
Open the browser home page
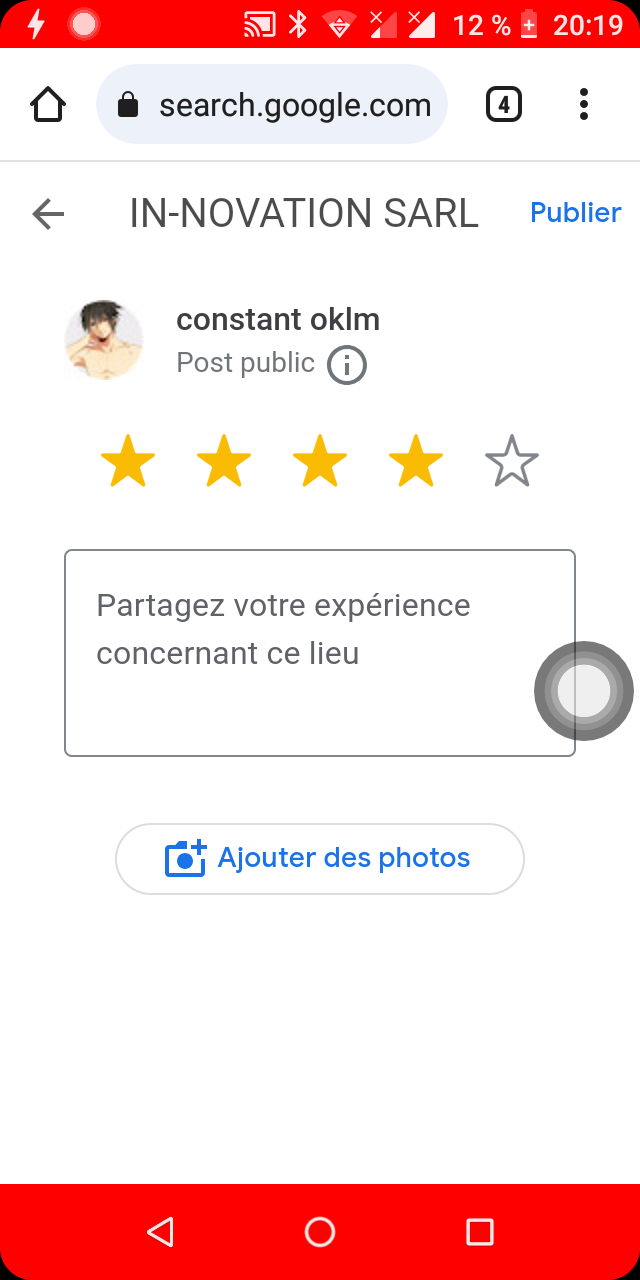48,104
